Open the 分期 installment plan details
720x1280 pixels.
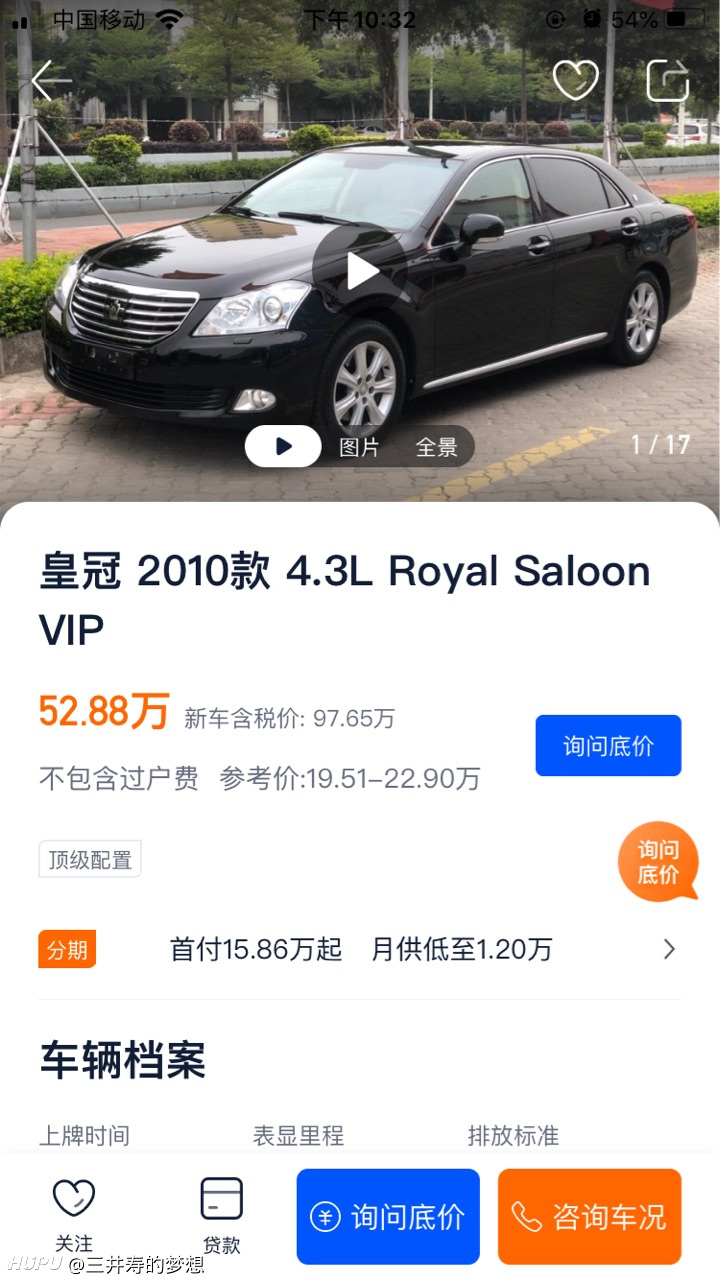(360, 949)
